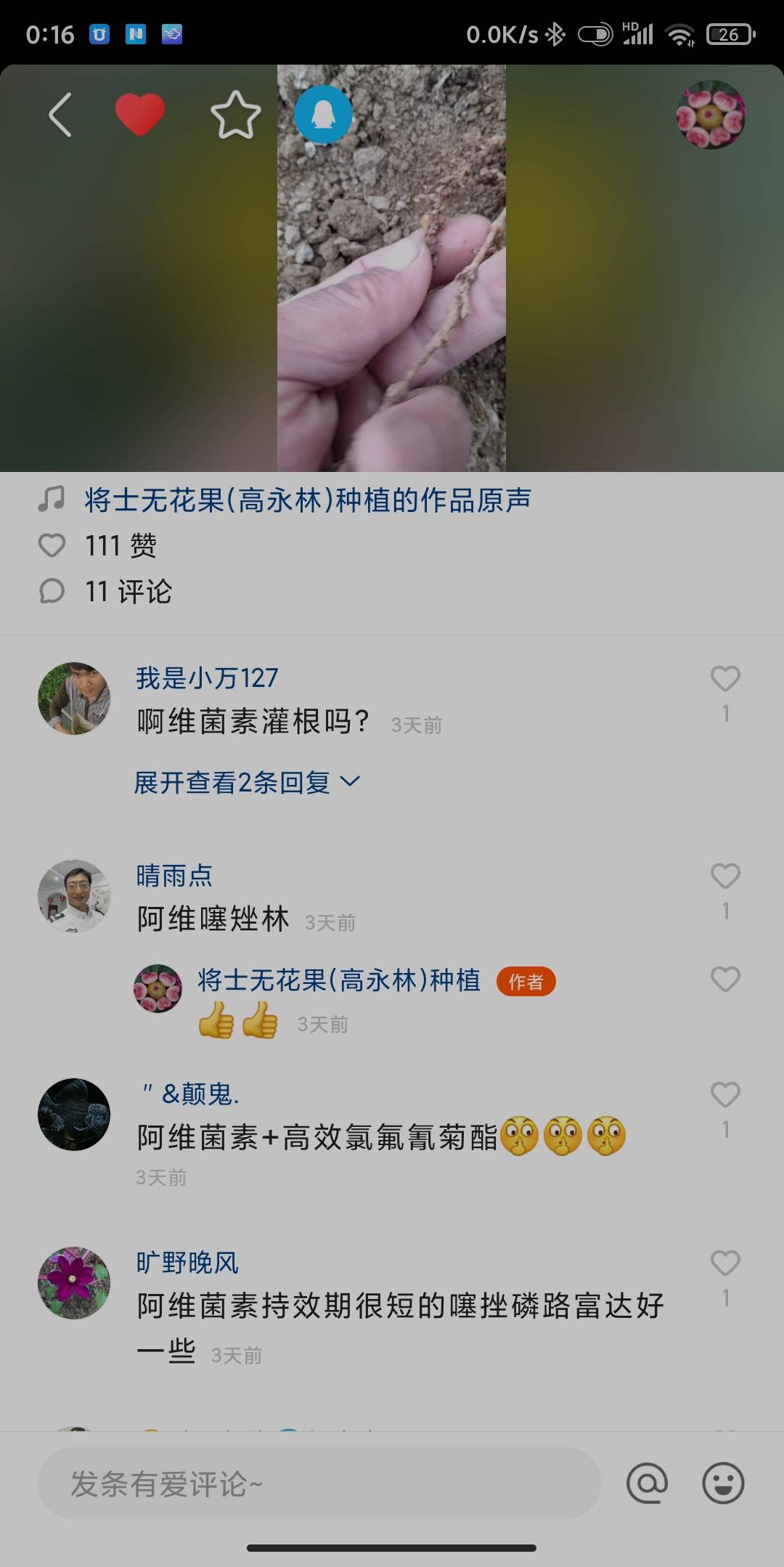The height and width of the screenshot is (1567, 784).
Task: Like 晴雨点's comment
Action: tap(725, 876)
